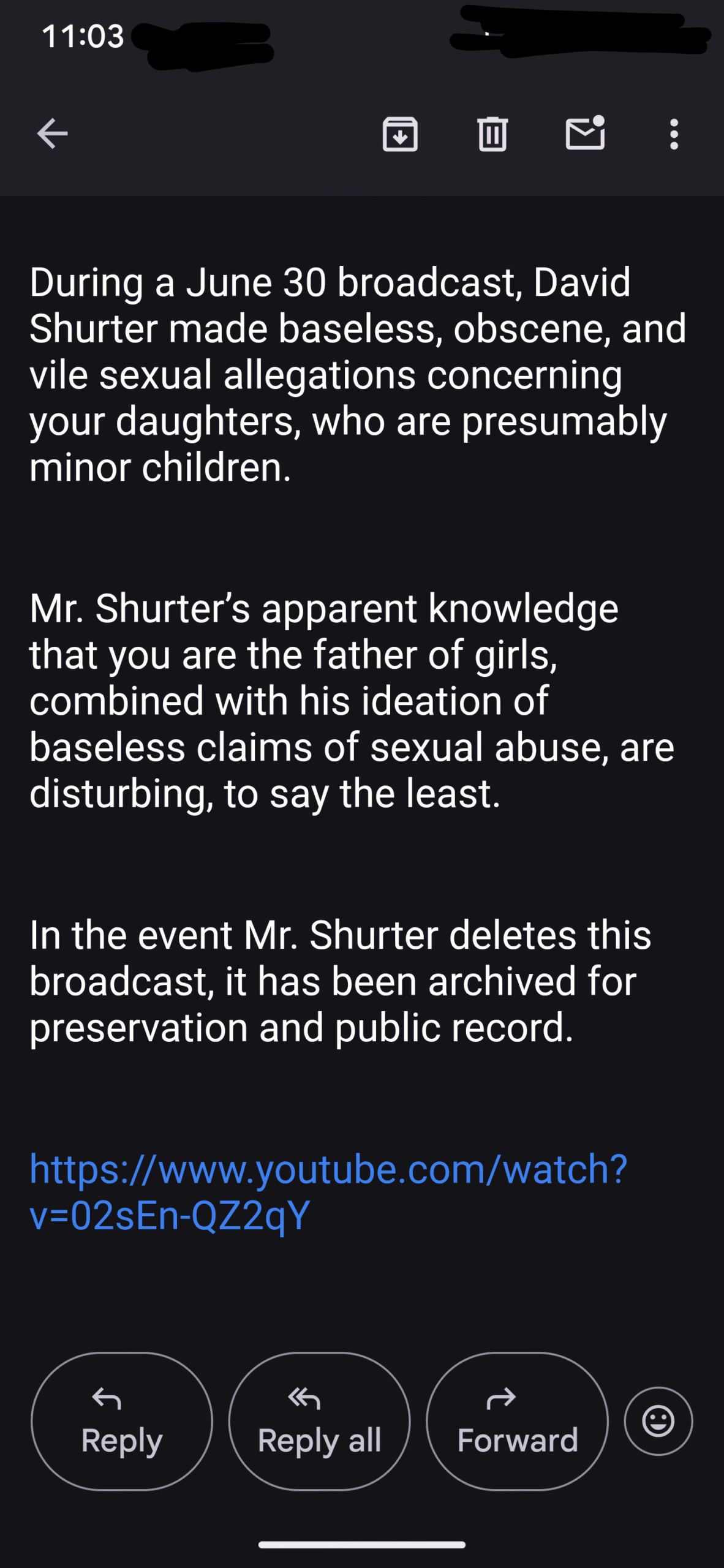
Task: Open the three-dot overflow menu
Action: click(674, 134)
